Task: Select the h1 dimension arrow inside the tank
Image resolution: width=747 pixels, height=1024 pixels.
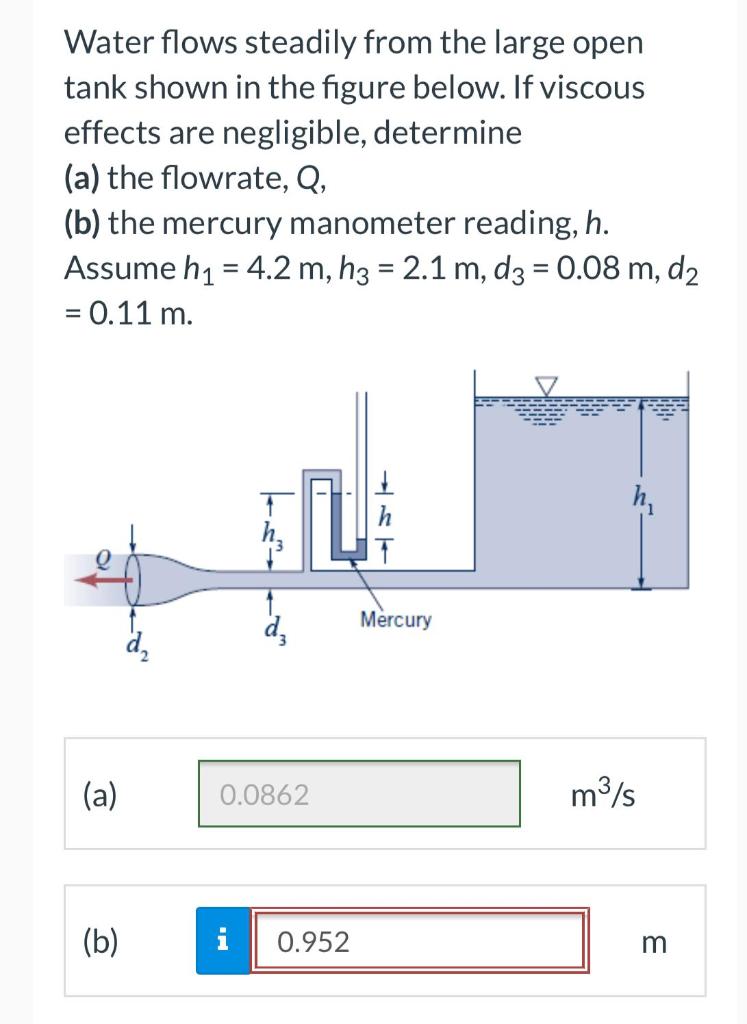Action: pyautogui.click(x=641, y=490)
